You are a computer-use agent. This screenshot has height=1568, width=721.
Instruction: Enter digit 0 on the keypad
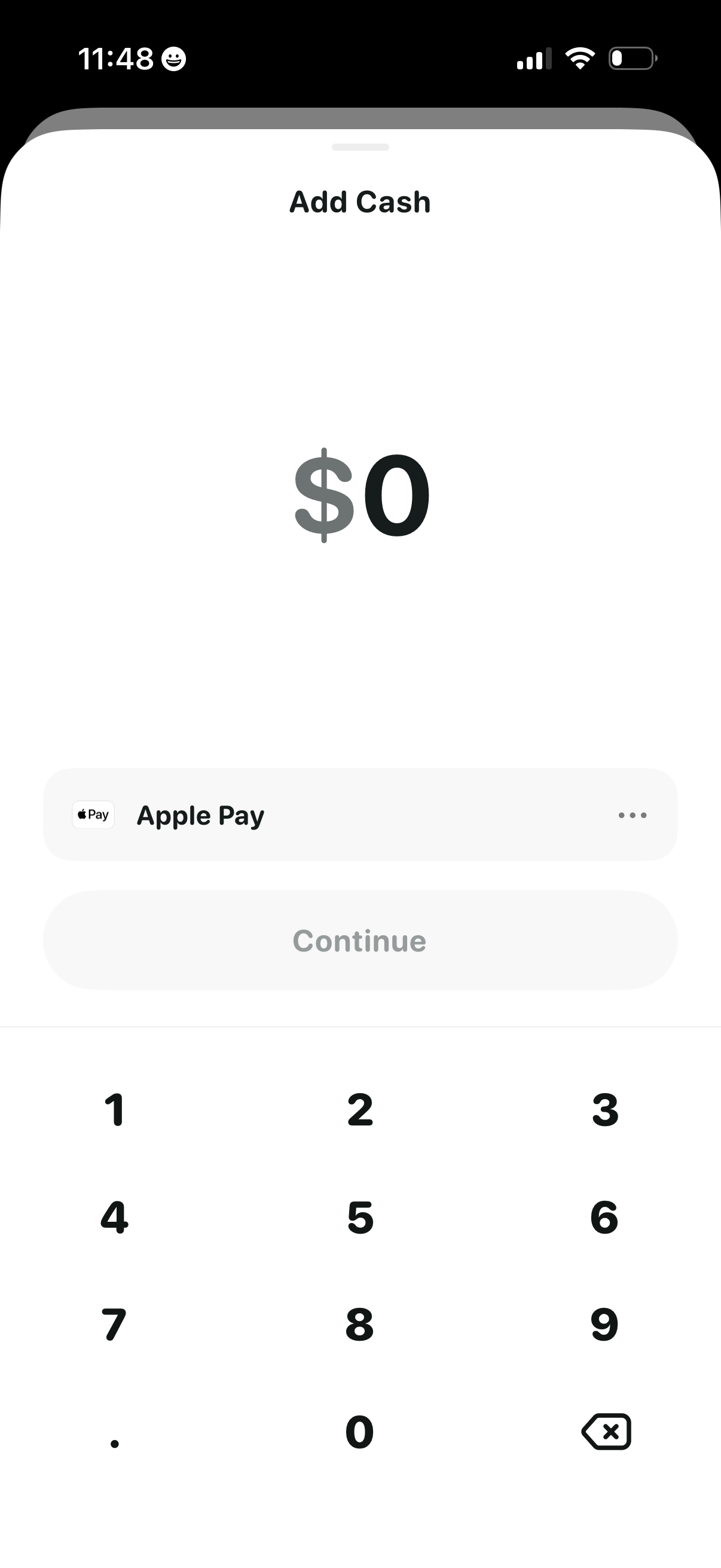[359, 1432]
